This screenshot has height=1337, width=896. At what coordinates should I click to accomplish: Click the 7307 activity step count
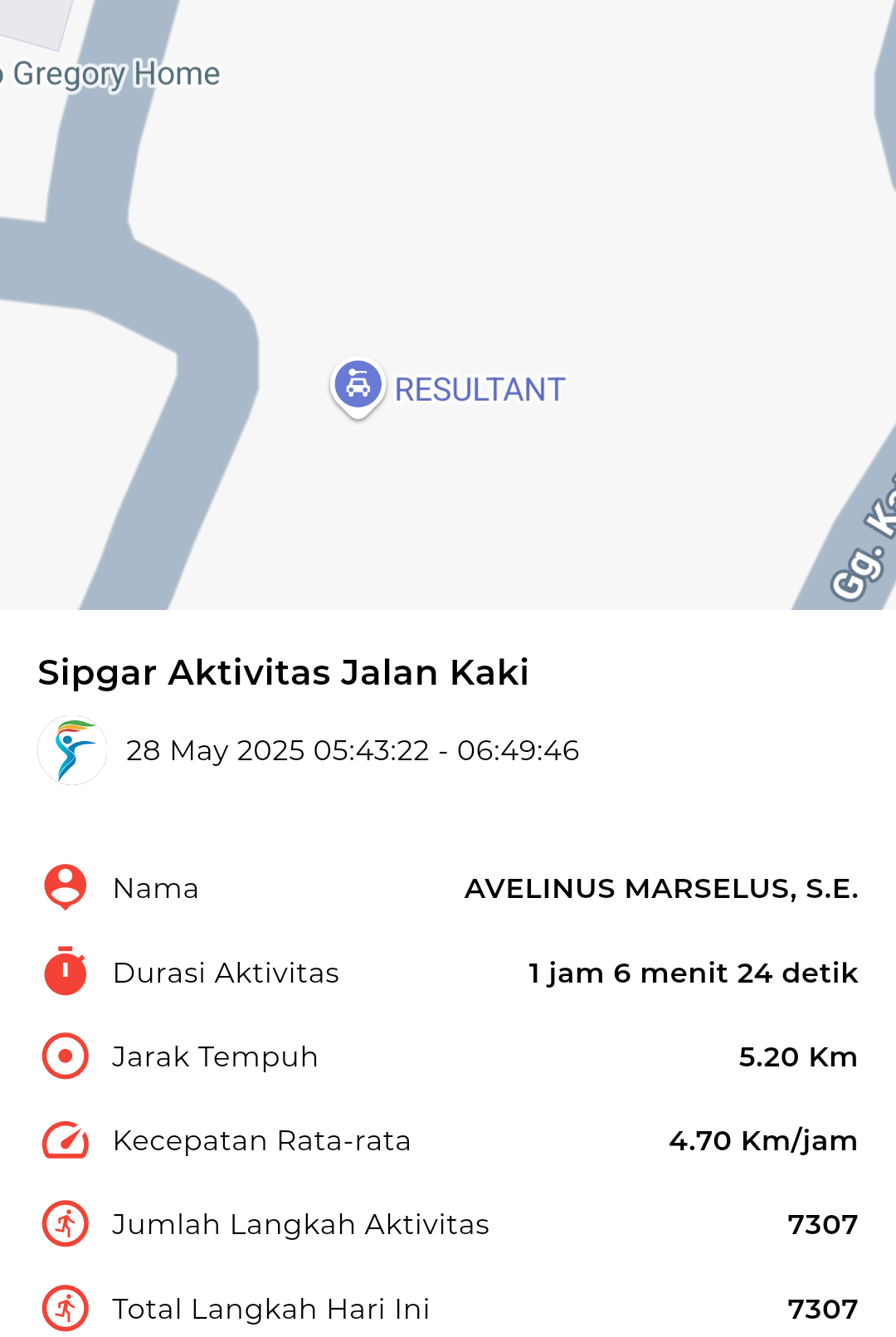pos(823,1224)
